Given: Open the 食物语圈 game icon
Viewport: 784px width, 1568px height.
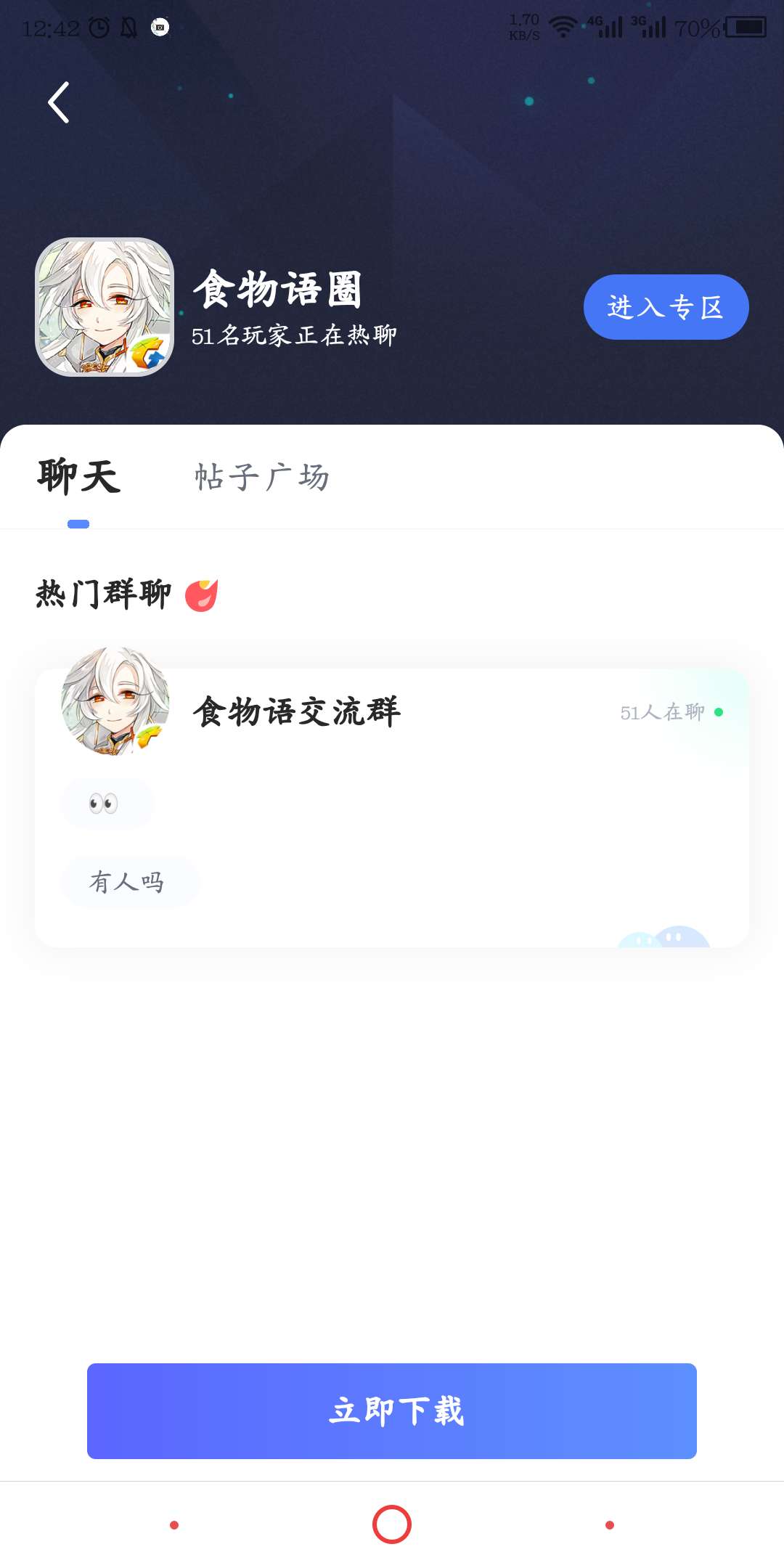Looking at the screenshot, I should [105, 307].
